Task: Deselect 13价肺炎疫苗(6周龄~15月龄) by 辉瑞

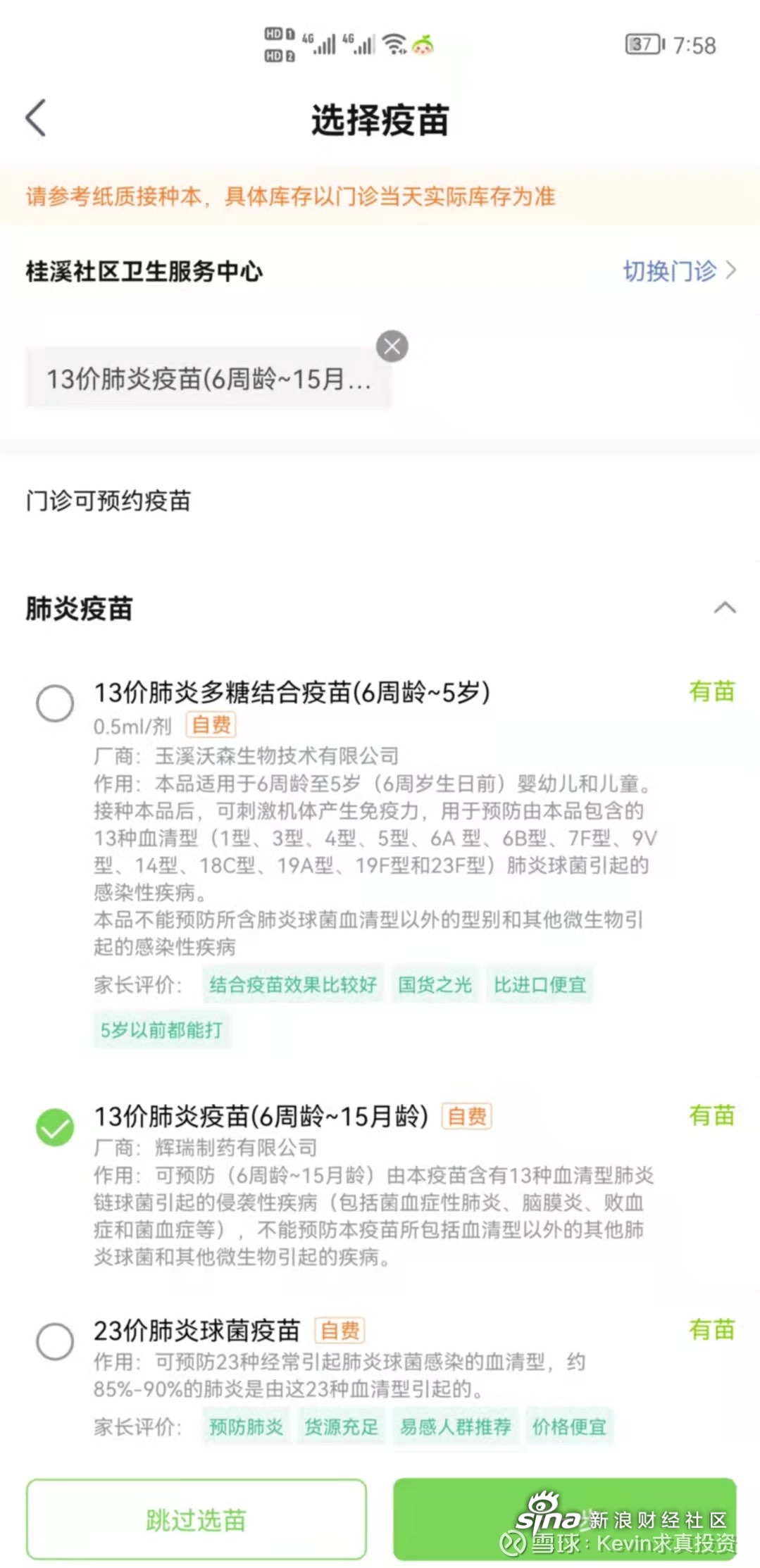Action: (55, 1127)
